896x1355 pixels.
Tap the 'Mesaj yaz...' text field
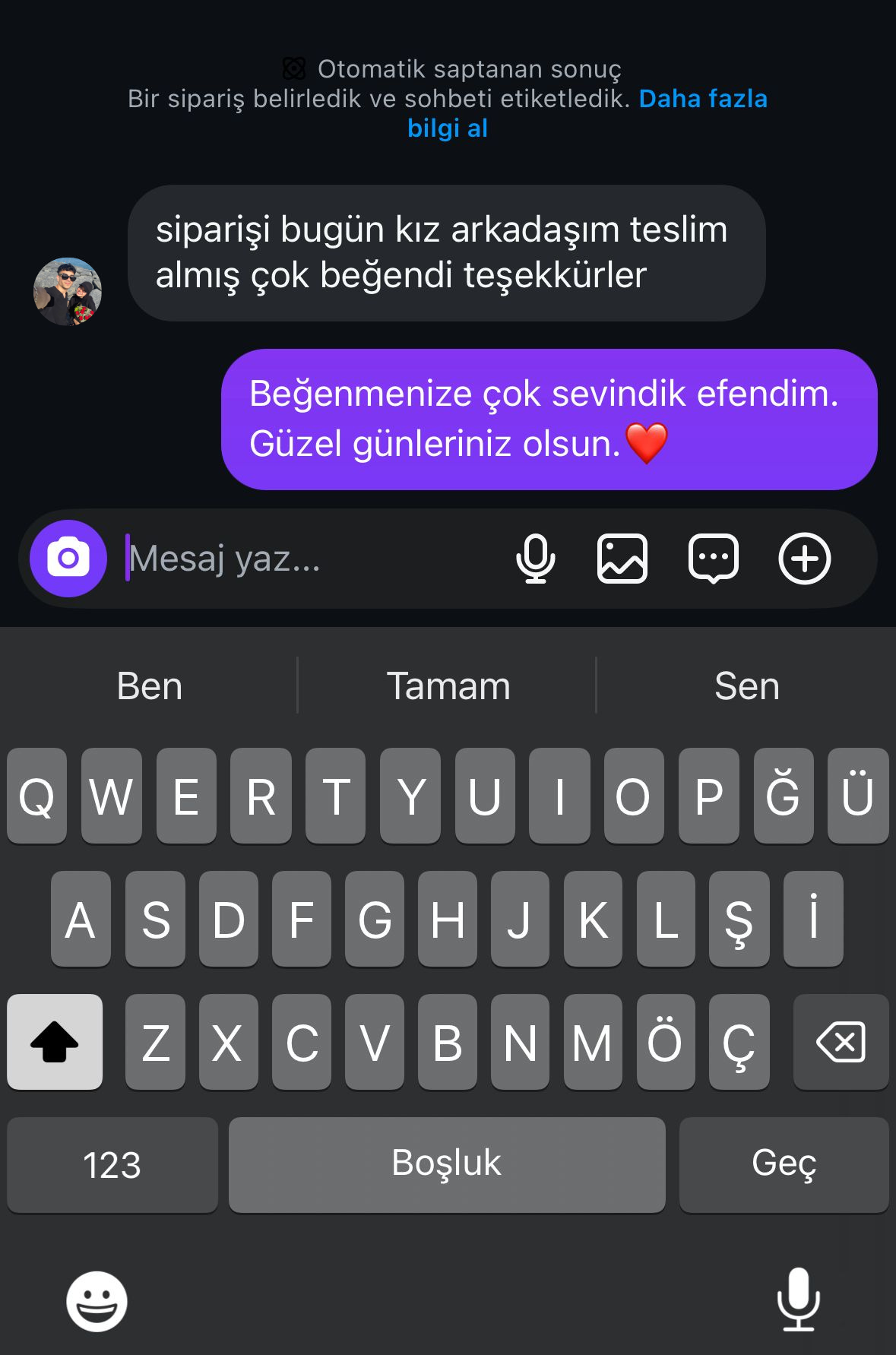[x=304, y=559]
